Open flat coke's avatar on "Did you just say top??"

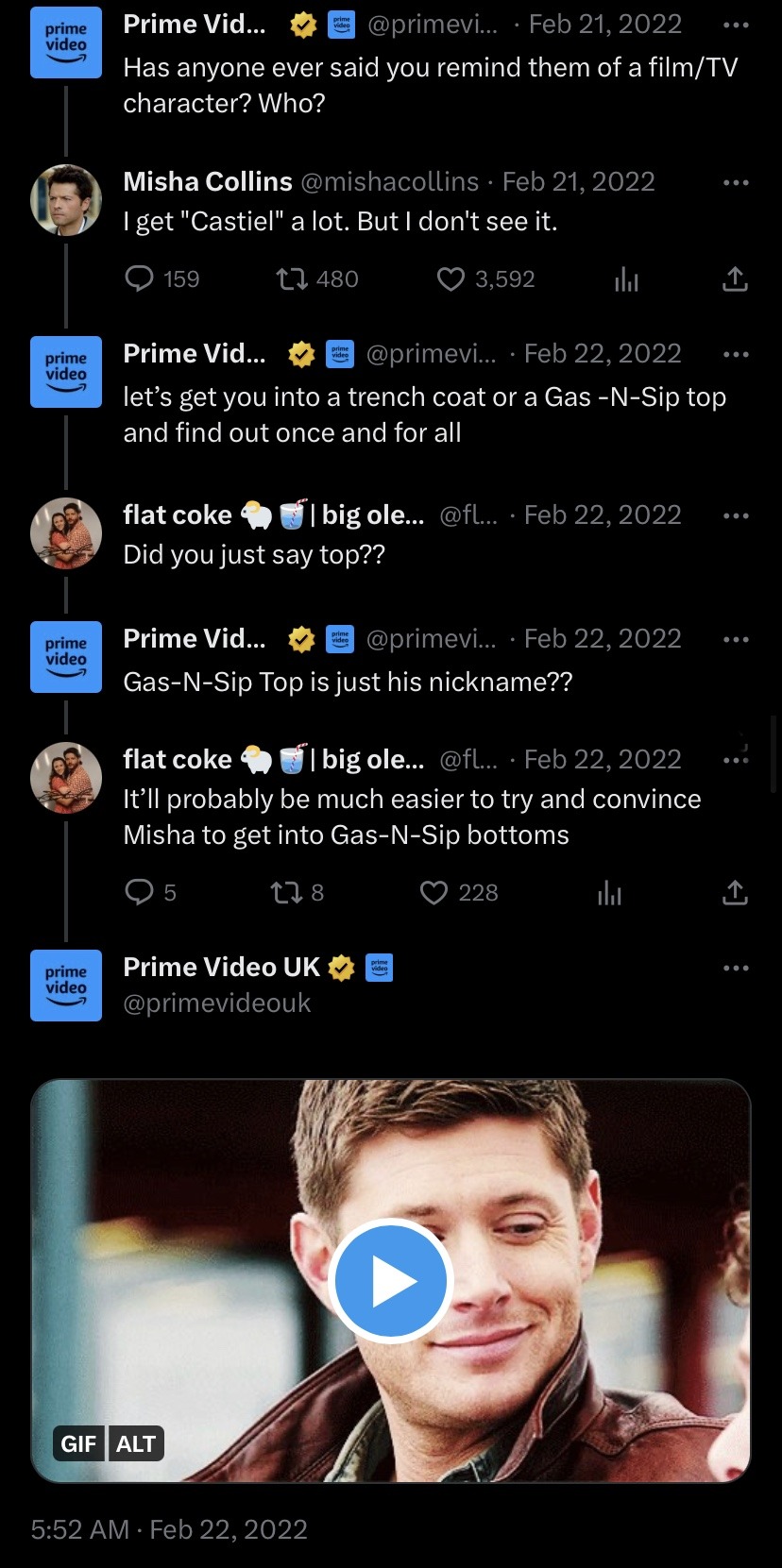tap(66, 533)
